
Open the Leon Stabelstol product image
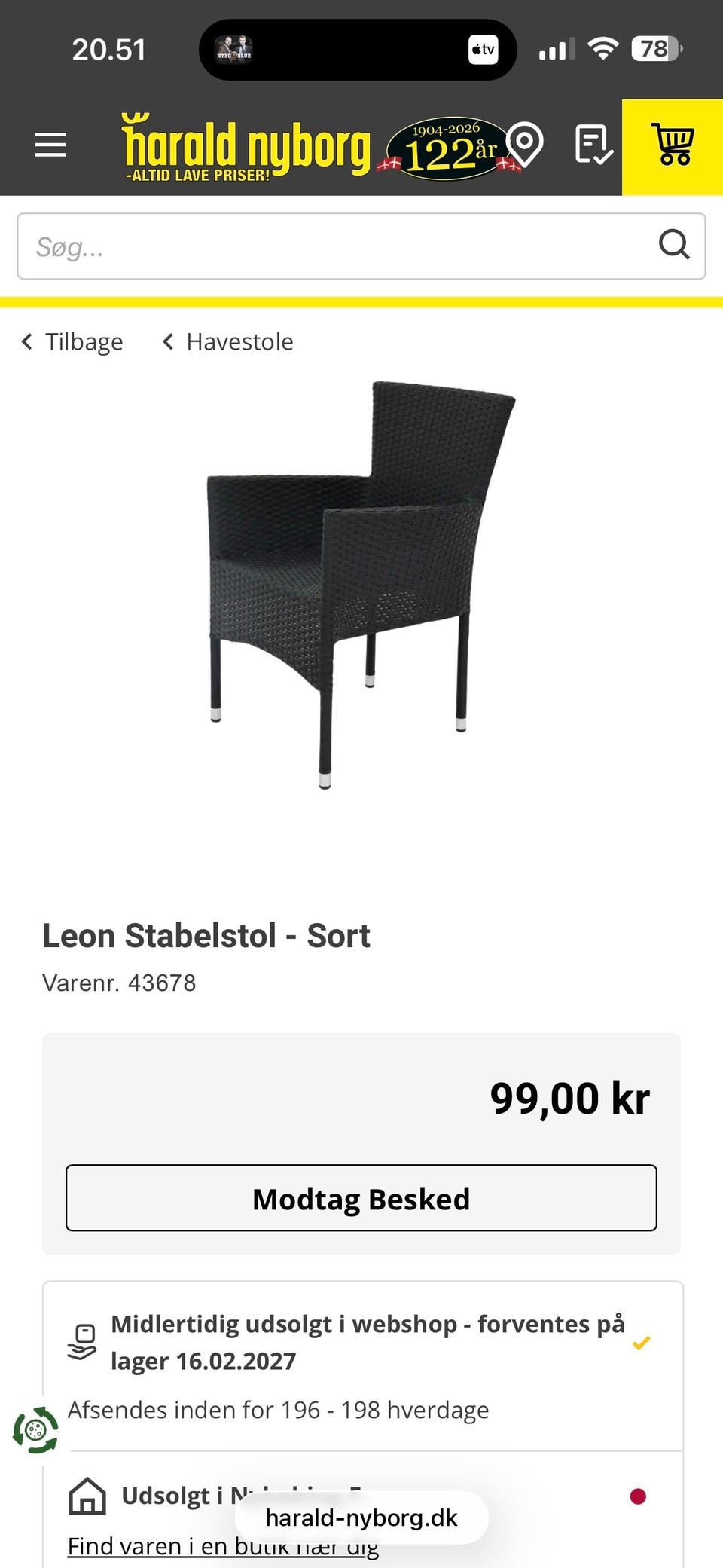361,585
